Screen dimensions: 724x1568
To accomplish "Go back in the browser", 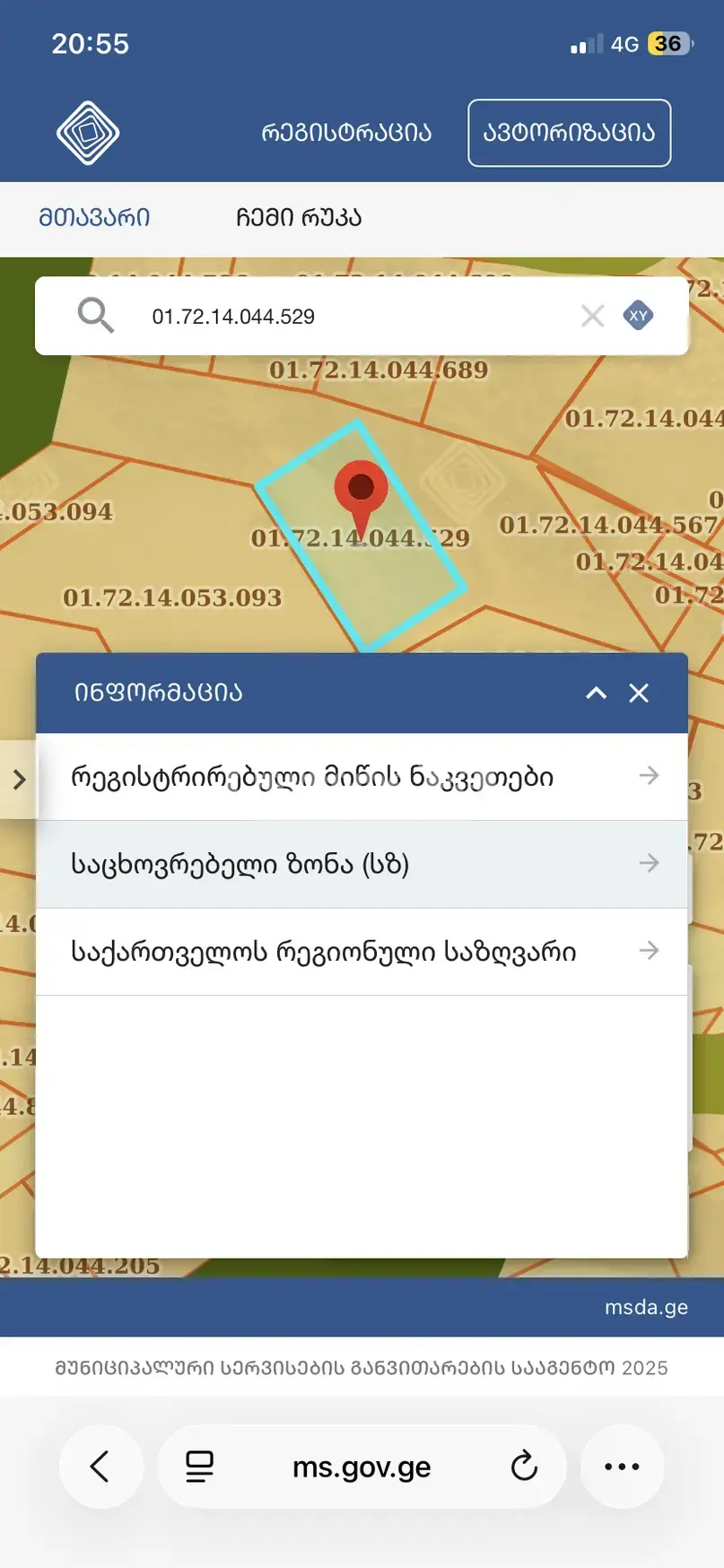I will [100, 1467].
